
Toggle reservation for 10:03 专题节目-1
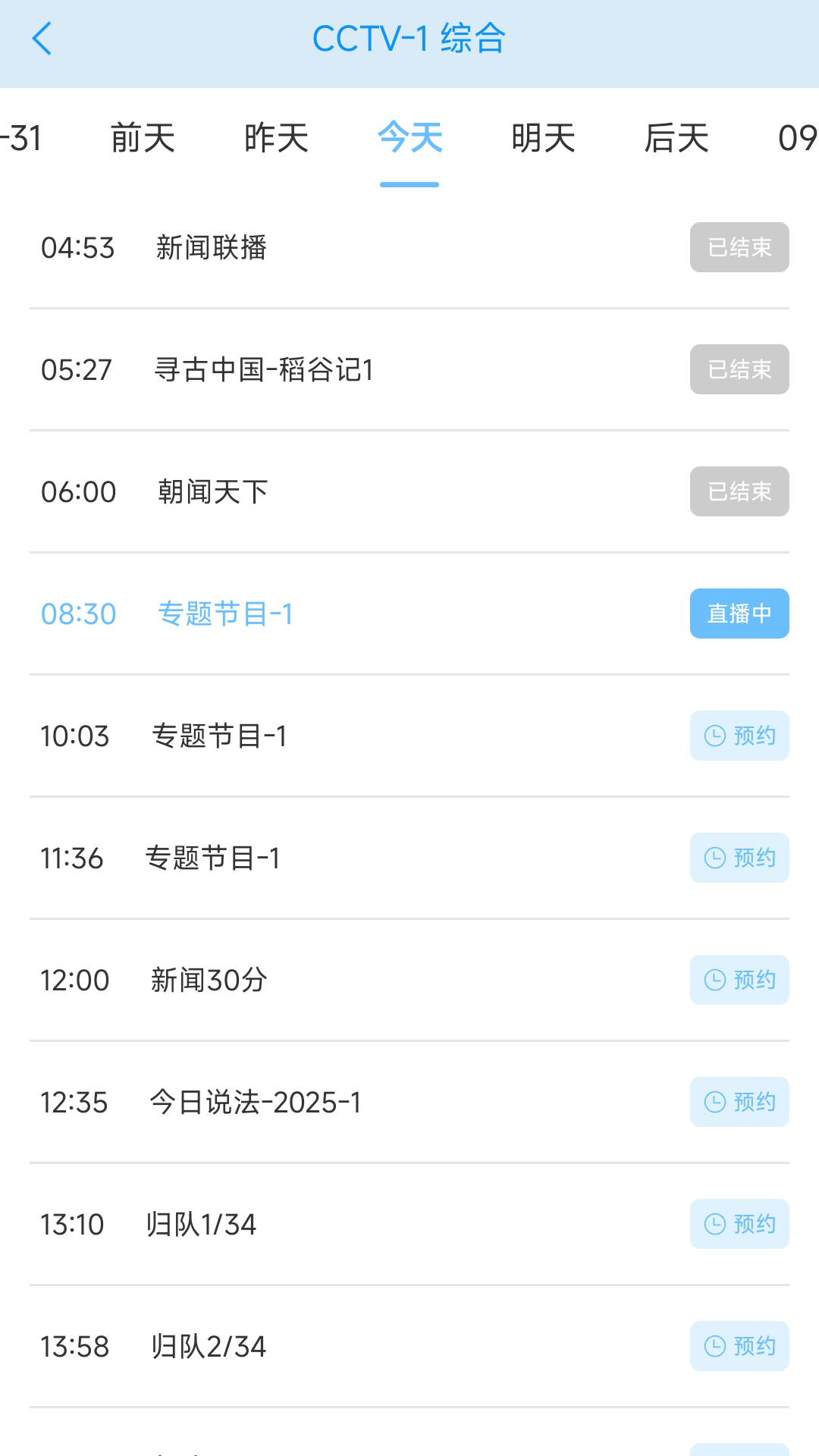739,736
